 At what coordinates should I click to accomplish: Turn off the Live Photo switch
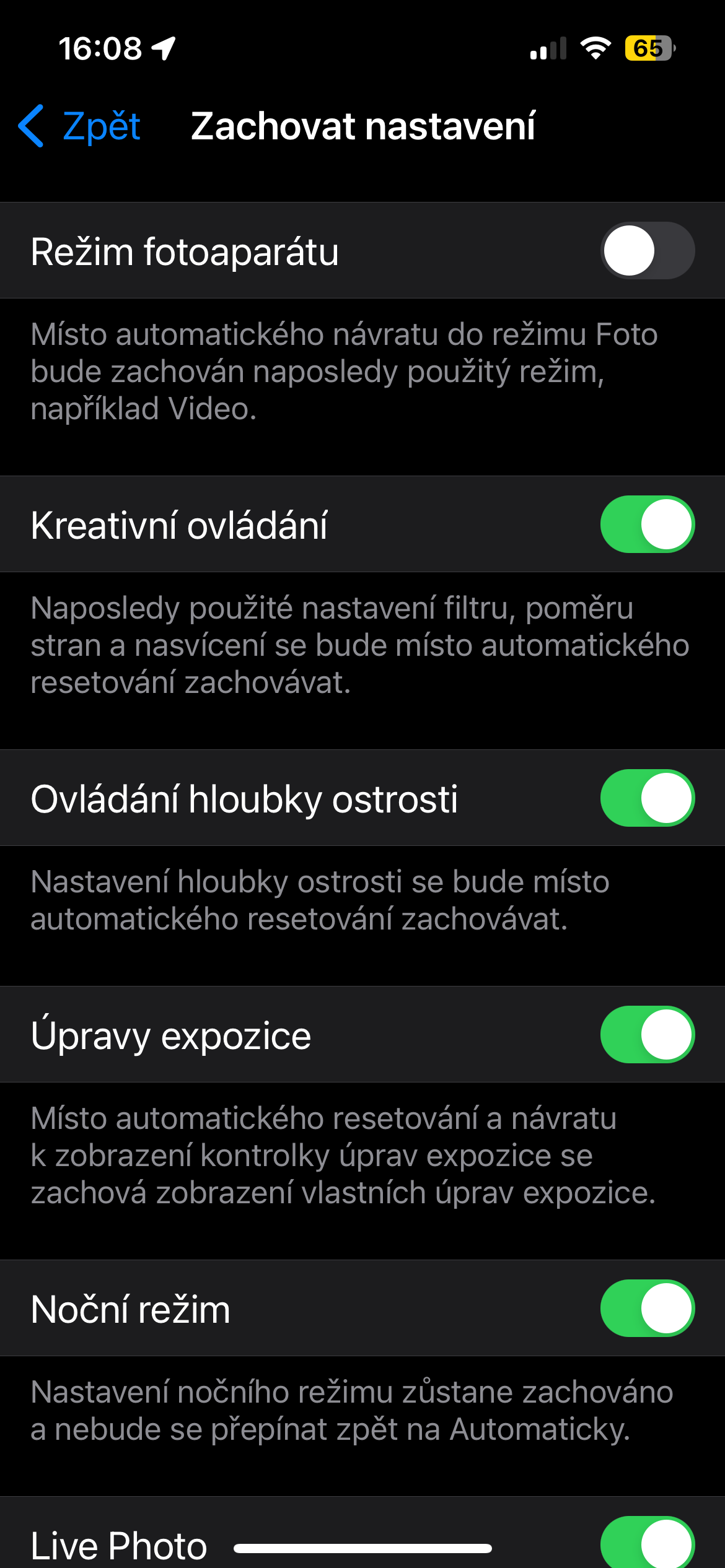647,1543
